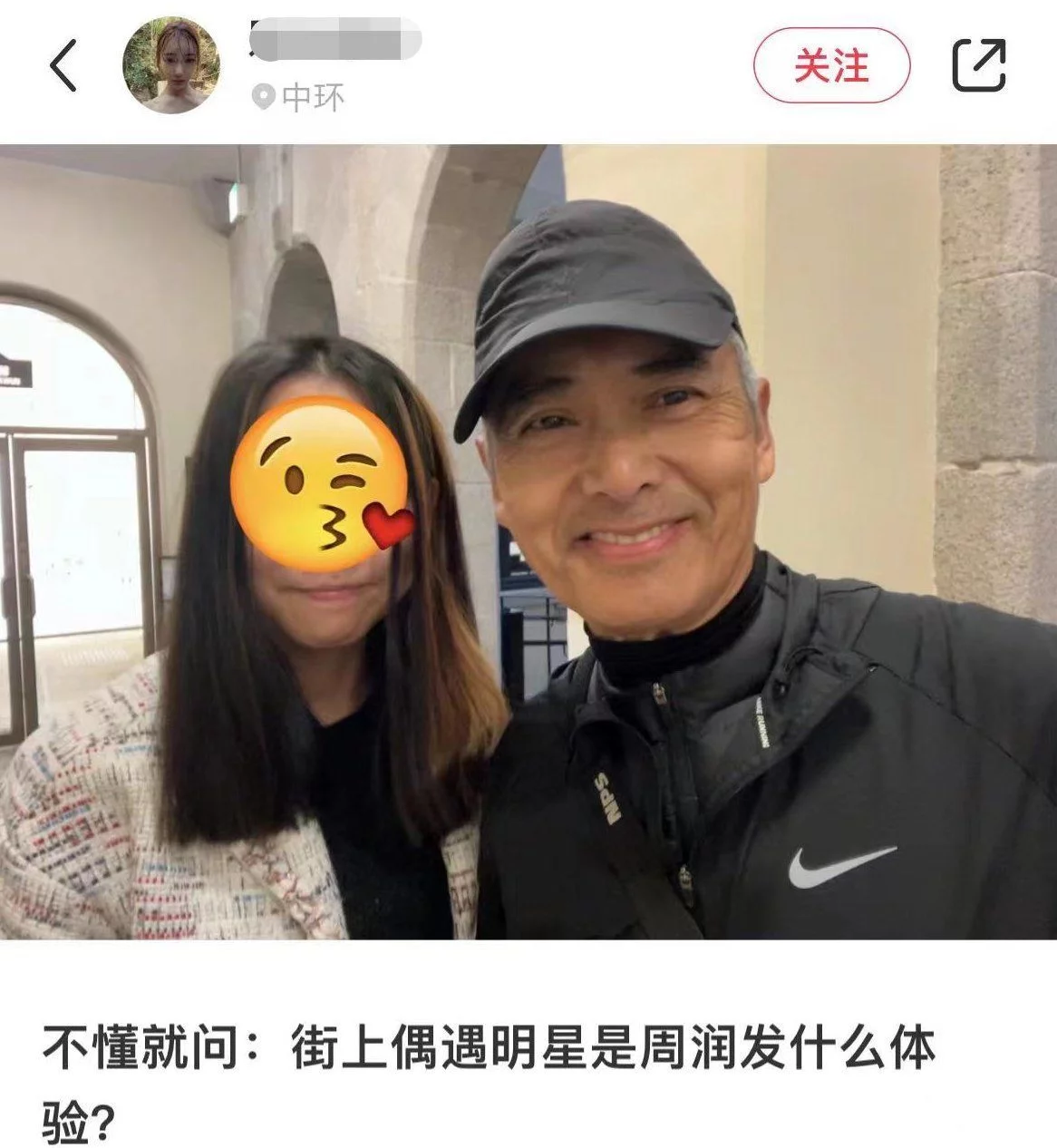Share this post via the share icon

979,65
